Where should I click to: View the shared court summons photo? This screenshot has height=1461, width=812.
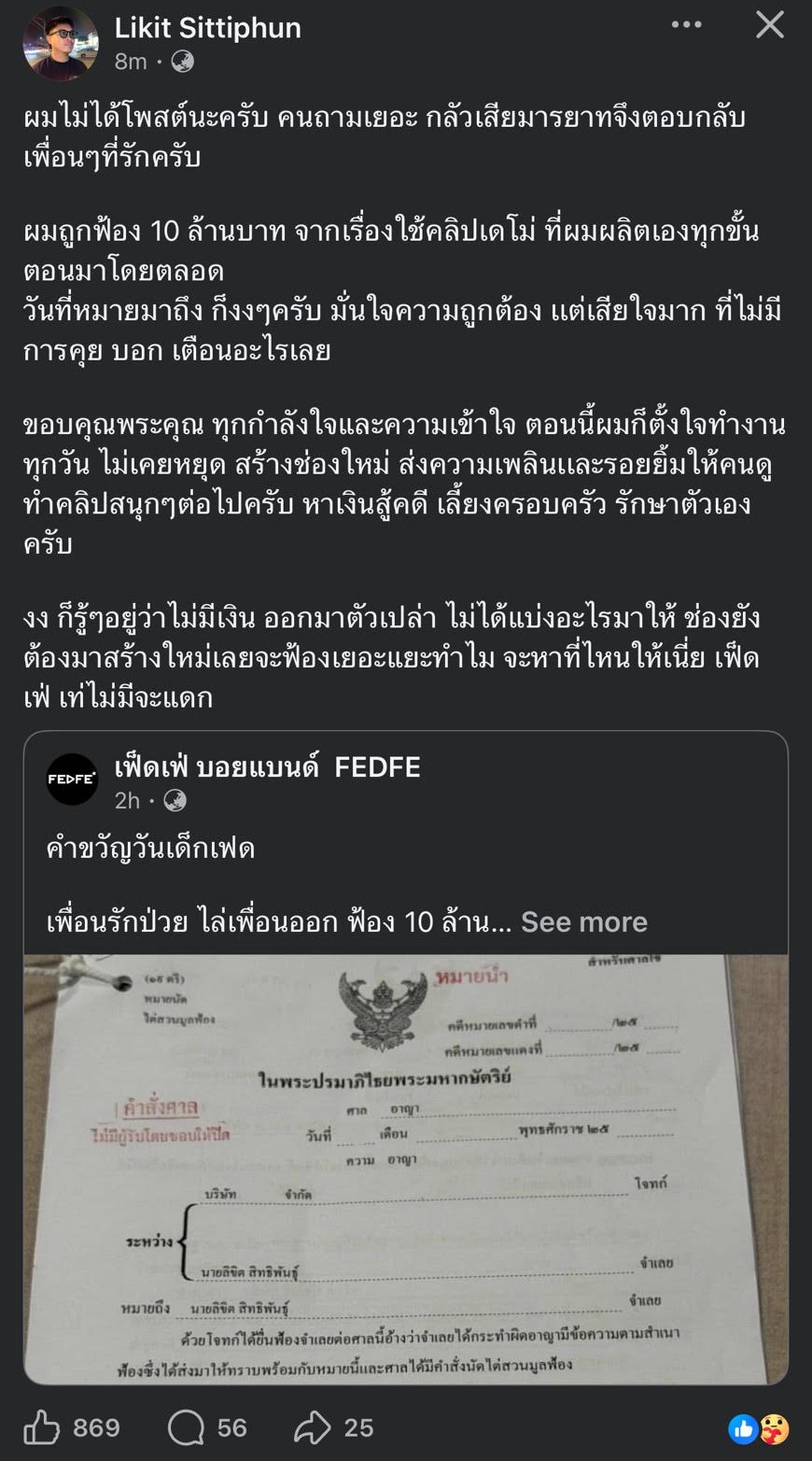tap(406, 1167)
